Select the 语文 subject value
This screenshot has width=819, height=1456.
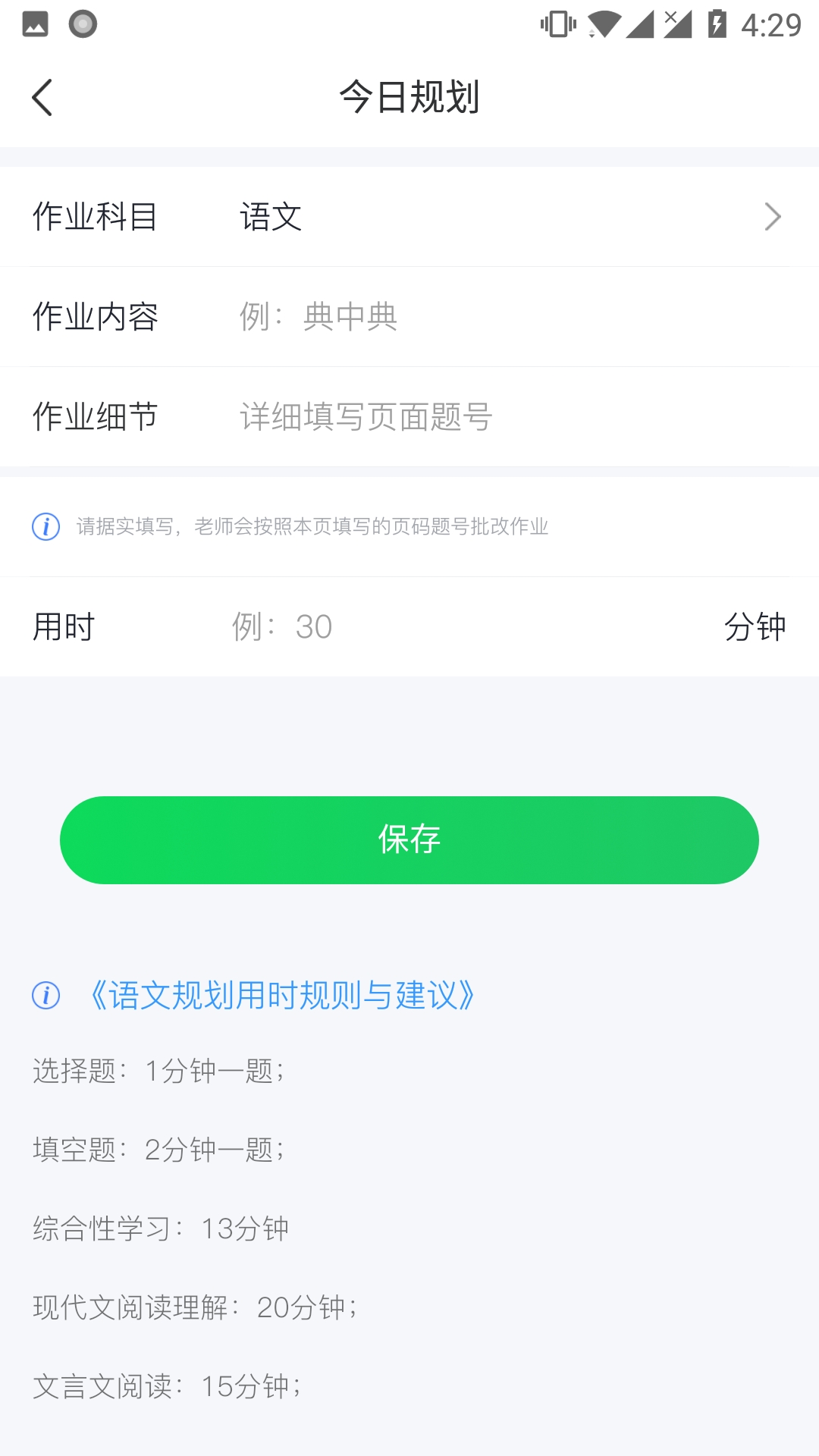pyautogui.click(x=270, y=216)
